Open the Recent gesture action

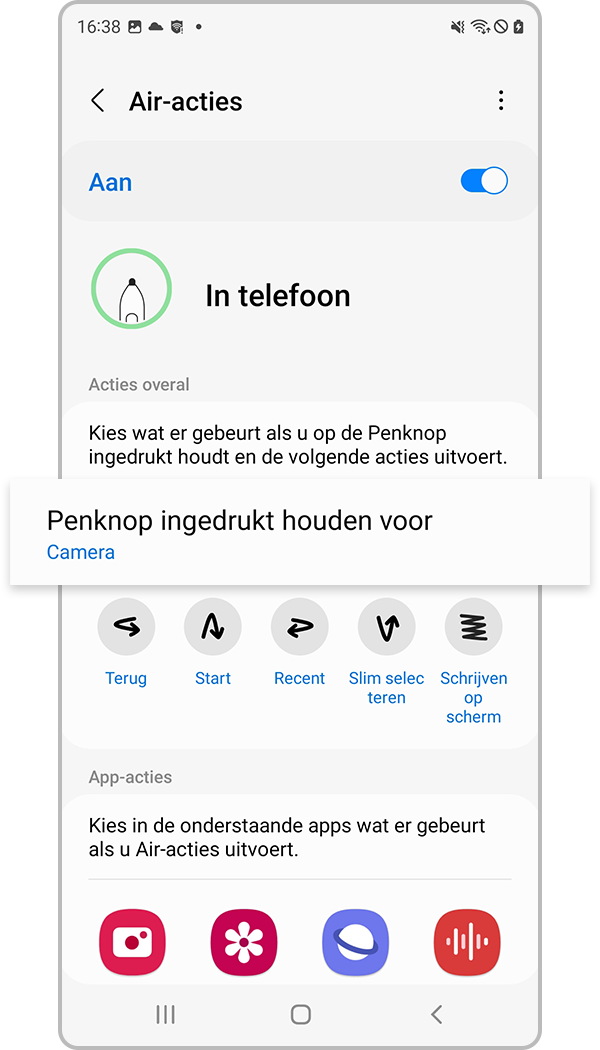point(300,627)
